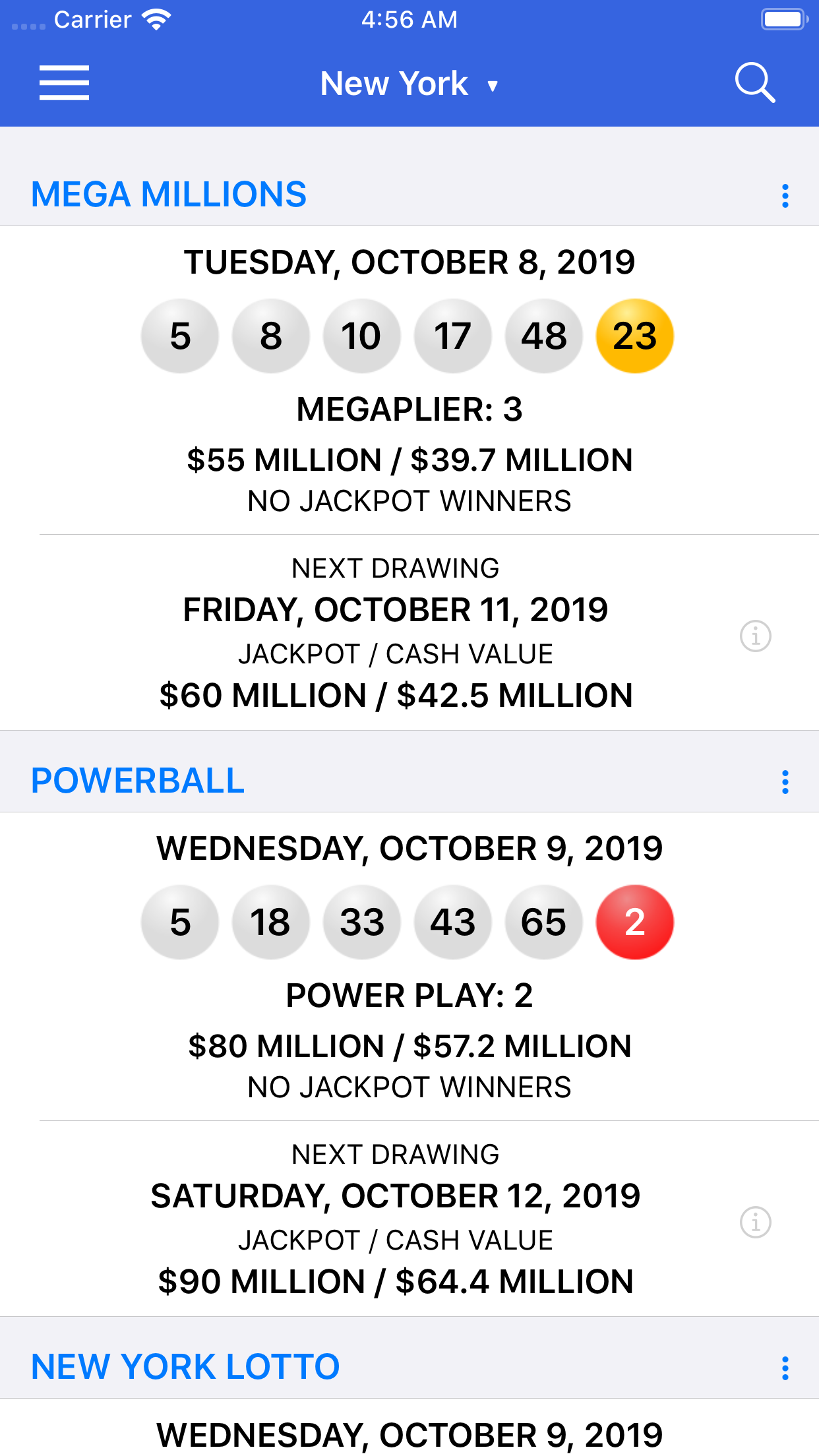This screenshot has width=819, height=1456.
Task: Open the New York state selector
Action: [x=410, y=82]
